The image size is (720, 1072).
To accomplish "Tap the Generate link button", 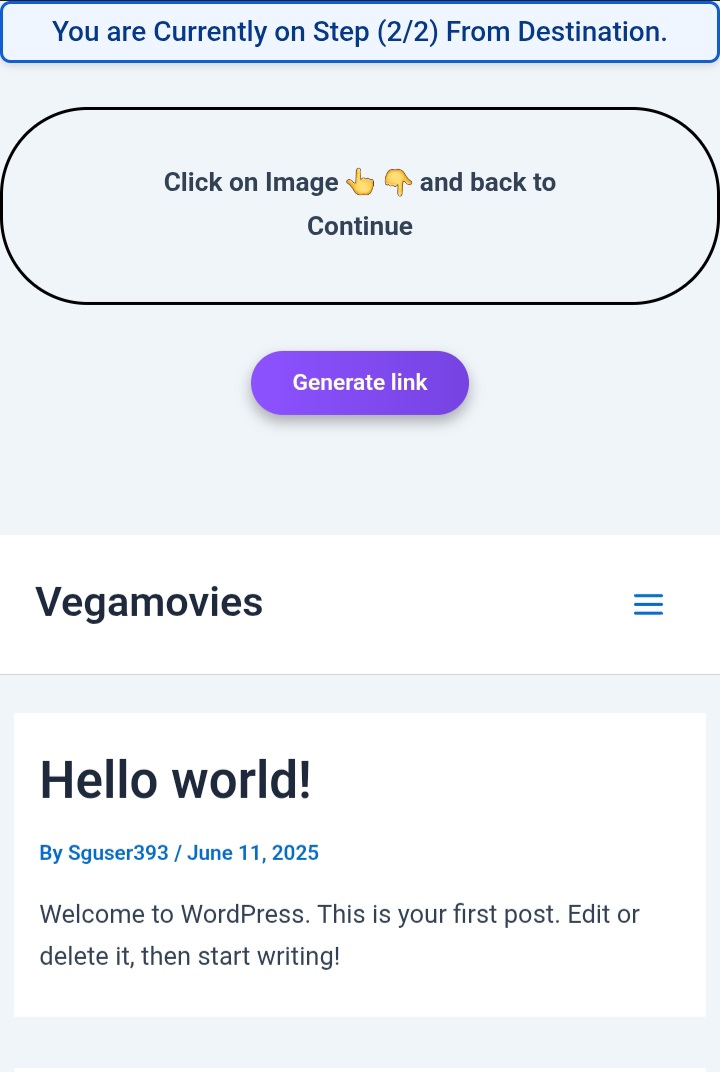I will tap(359, 383).
